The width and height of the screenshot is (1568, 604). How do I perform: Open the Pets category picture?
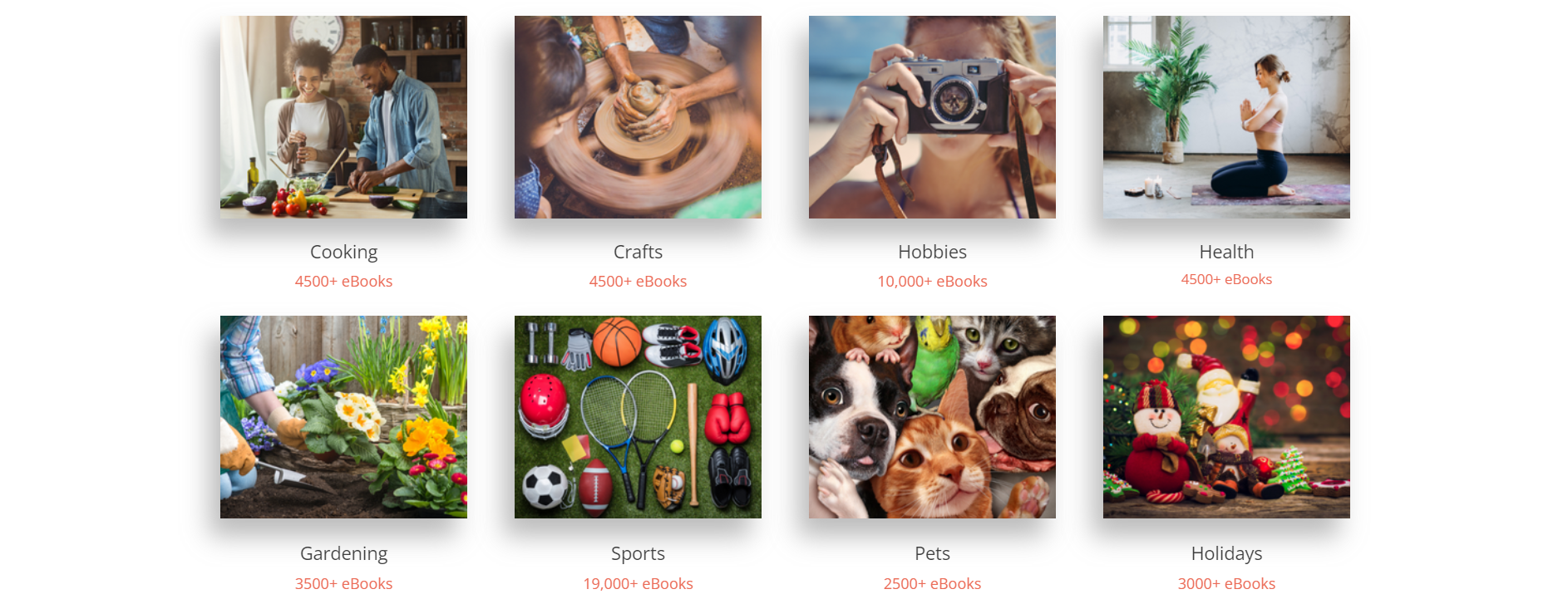click(x=932, y=417)
